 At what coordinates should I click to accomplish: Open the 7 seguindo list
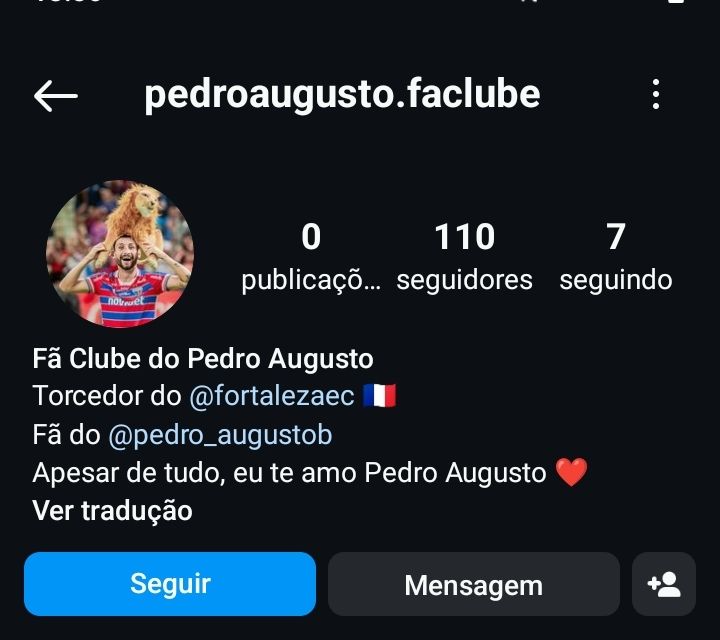(615, 256)
